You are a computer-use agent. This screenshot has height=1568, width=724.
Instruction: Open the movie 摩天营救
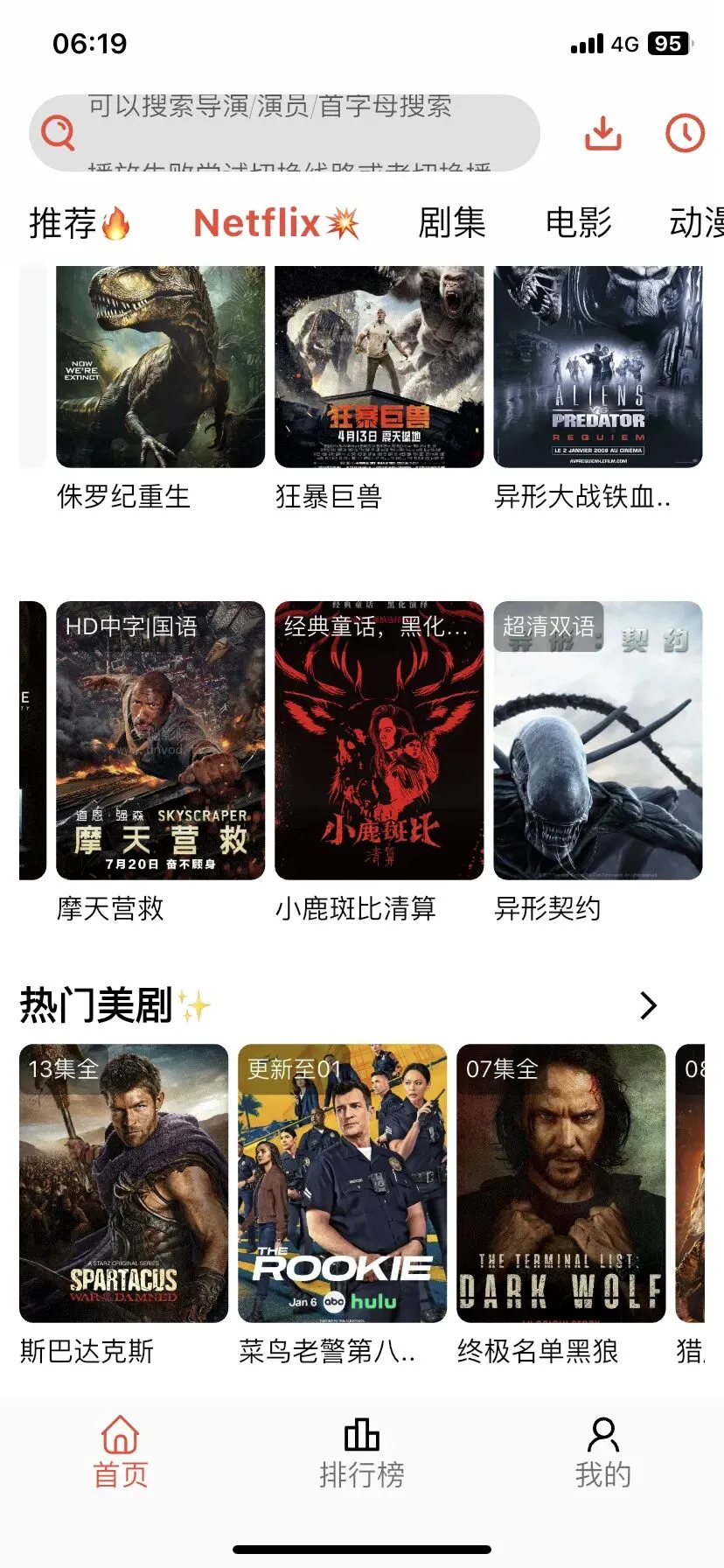click(160, 740)
